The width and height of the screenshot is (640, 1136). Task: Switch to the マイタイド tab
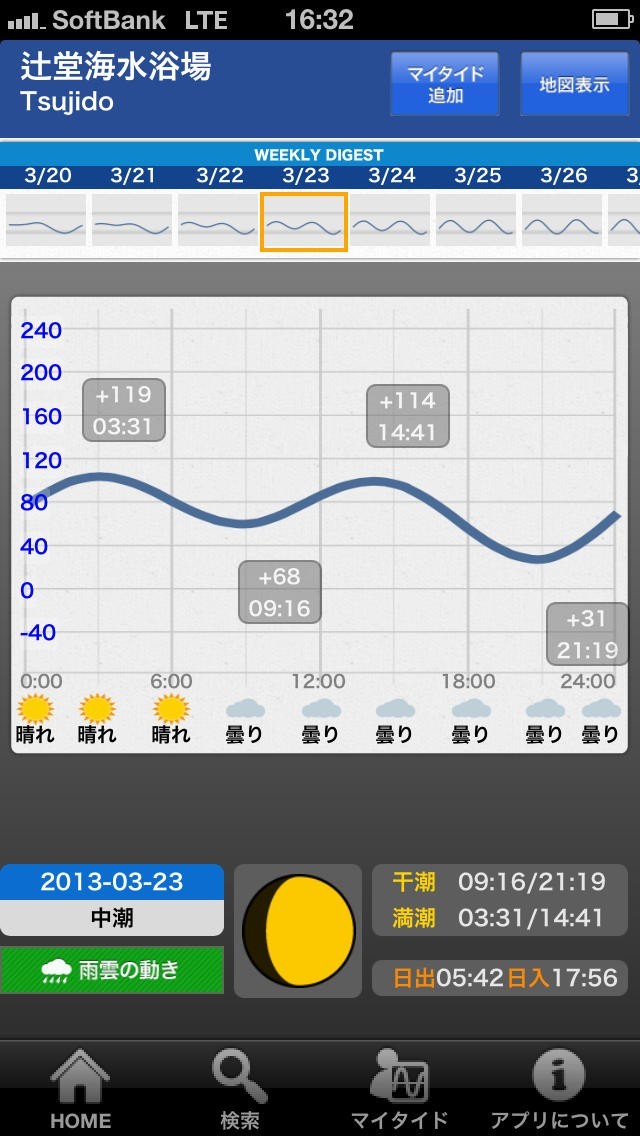pos(400,1090)
